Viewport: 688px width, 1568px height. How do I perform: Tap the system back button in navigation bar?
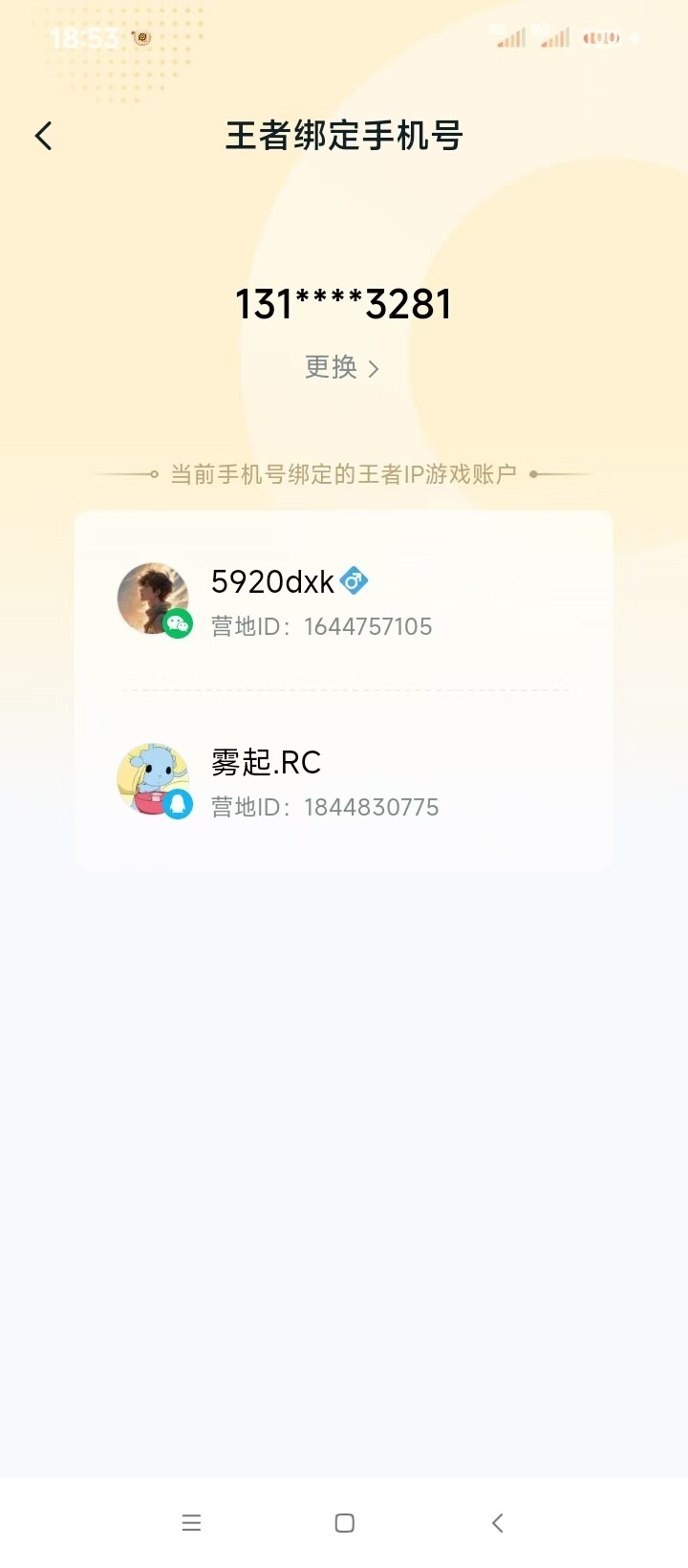[497, 1522]
